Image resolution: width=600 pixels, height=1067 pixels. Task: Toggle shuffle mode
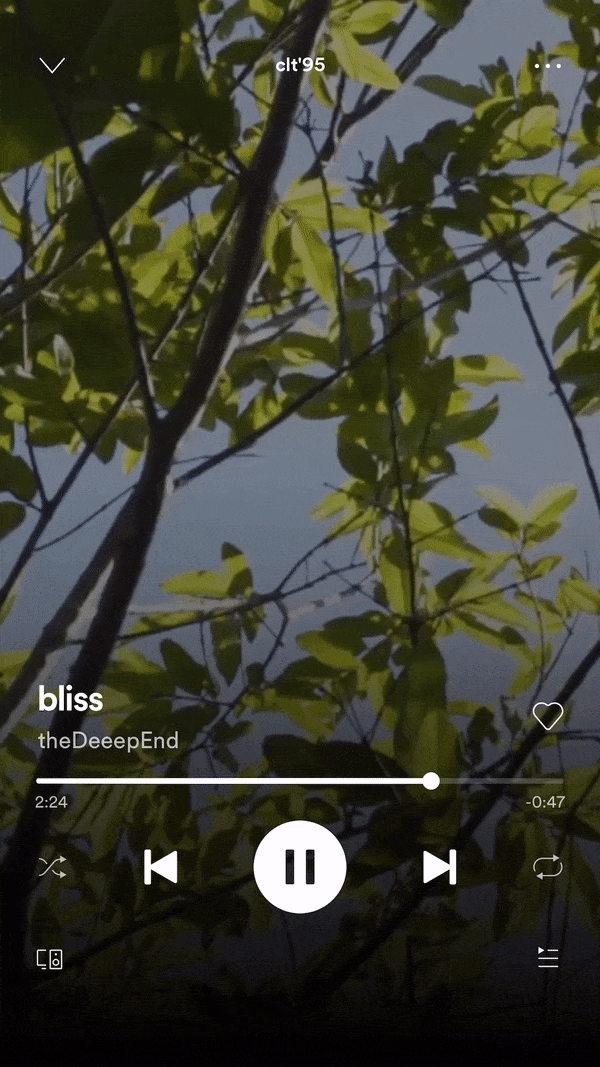pos(52,867)
